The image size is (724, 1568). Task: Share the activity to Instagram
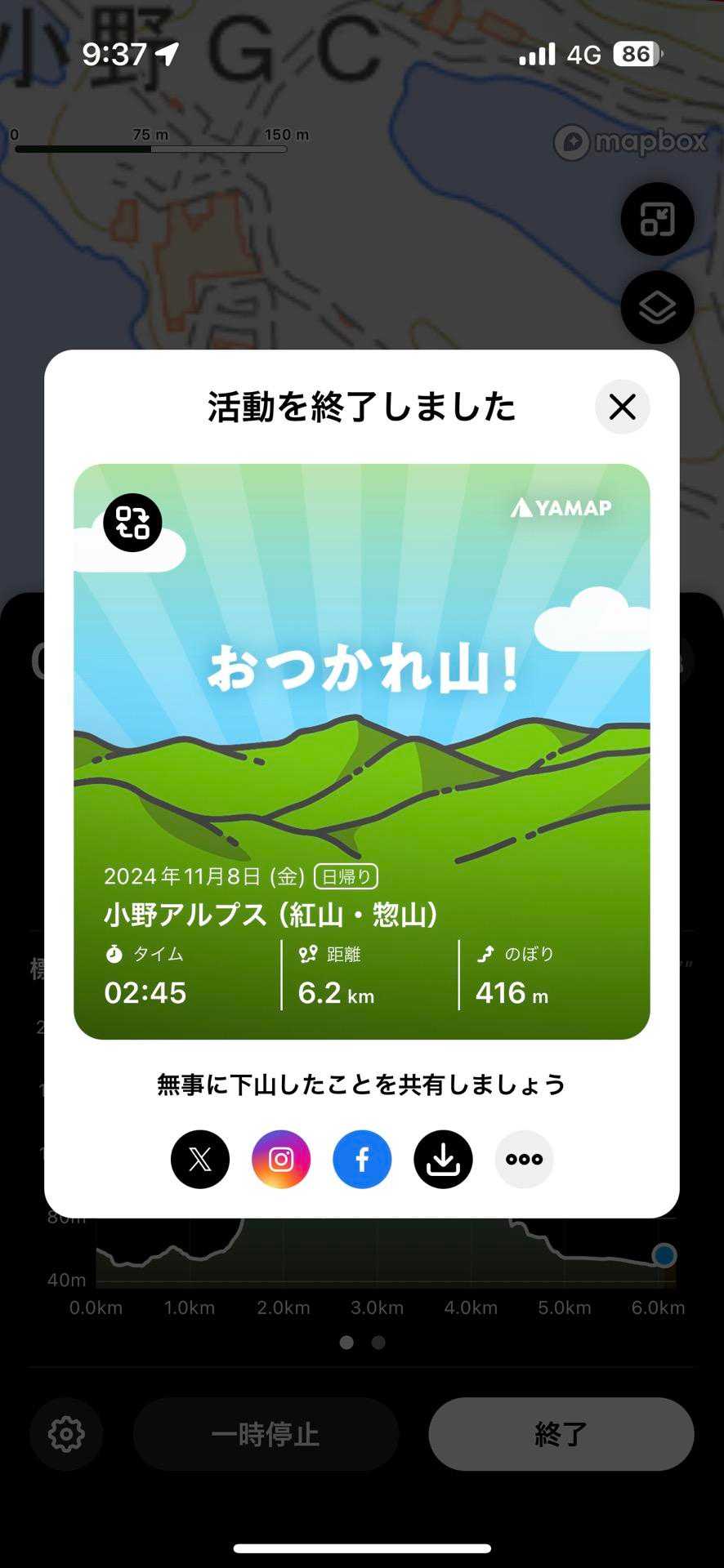[x=281, y=1159]
